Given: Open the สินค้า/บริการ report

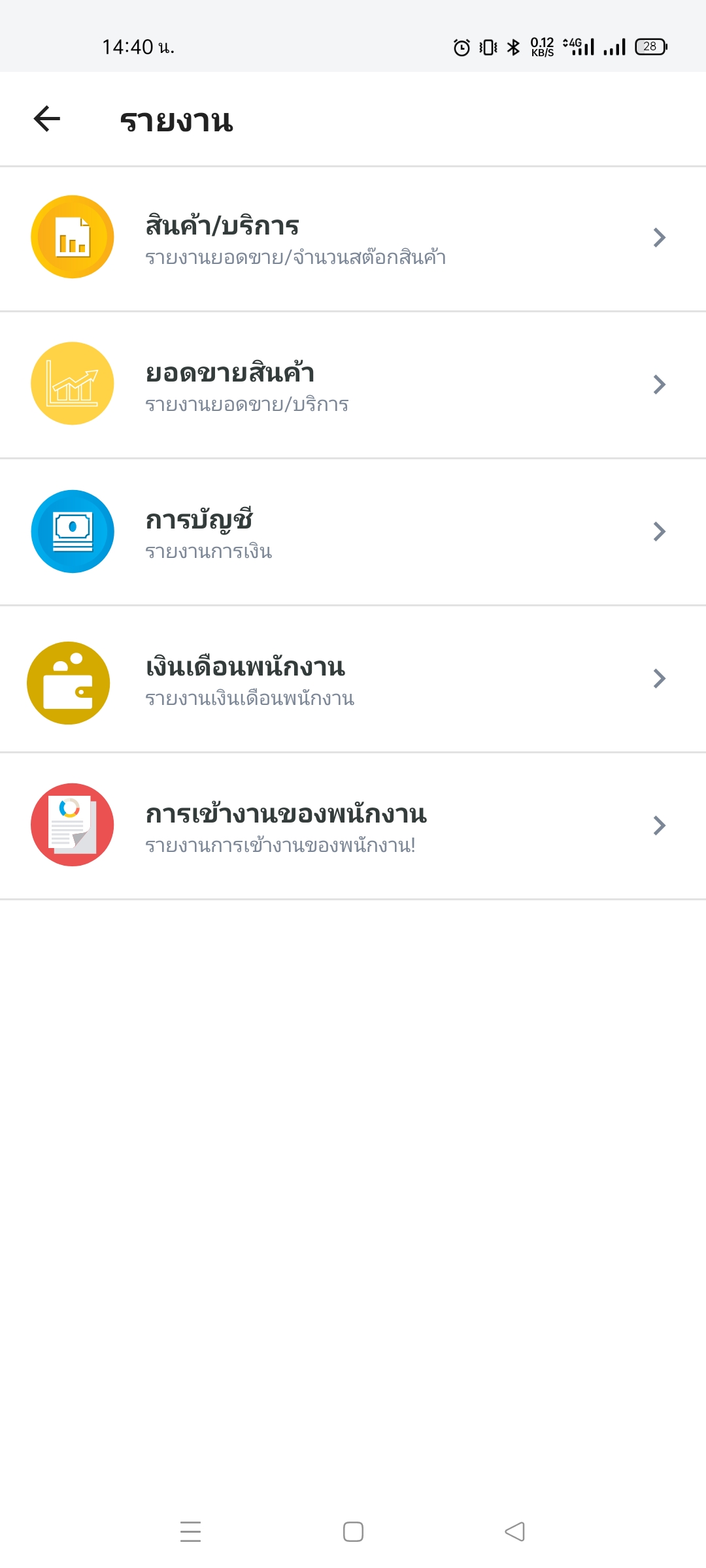Looking at the screenshot, I should 353,238.
